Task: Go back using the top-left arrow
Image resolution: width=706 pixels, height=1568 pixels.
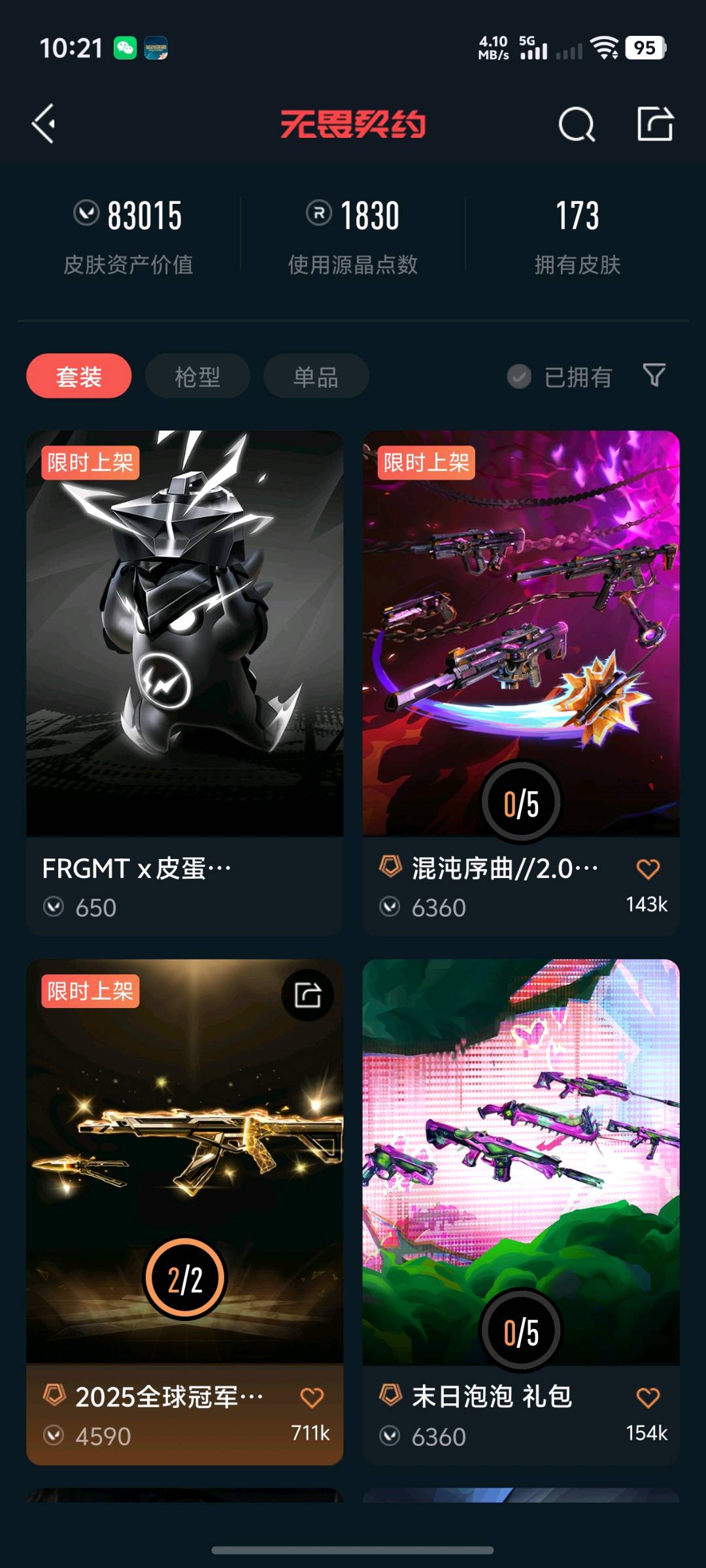Action: pos(44,123)
